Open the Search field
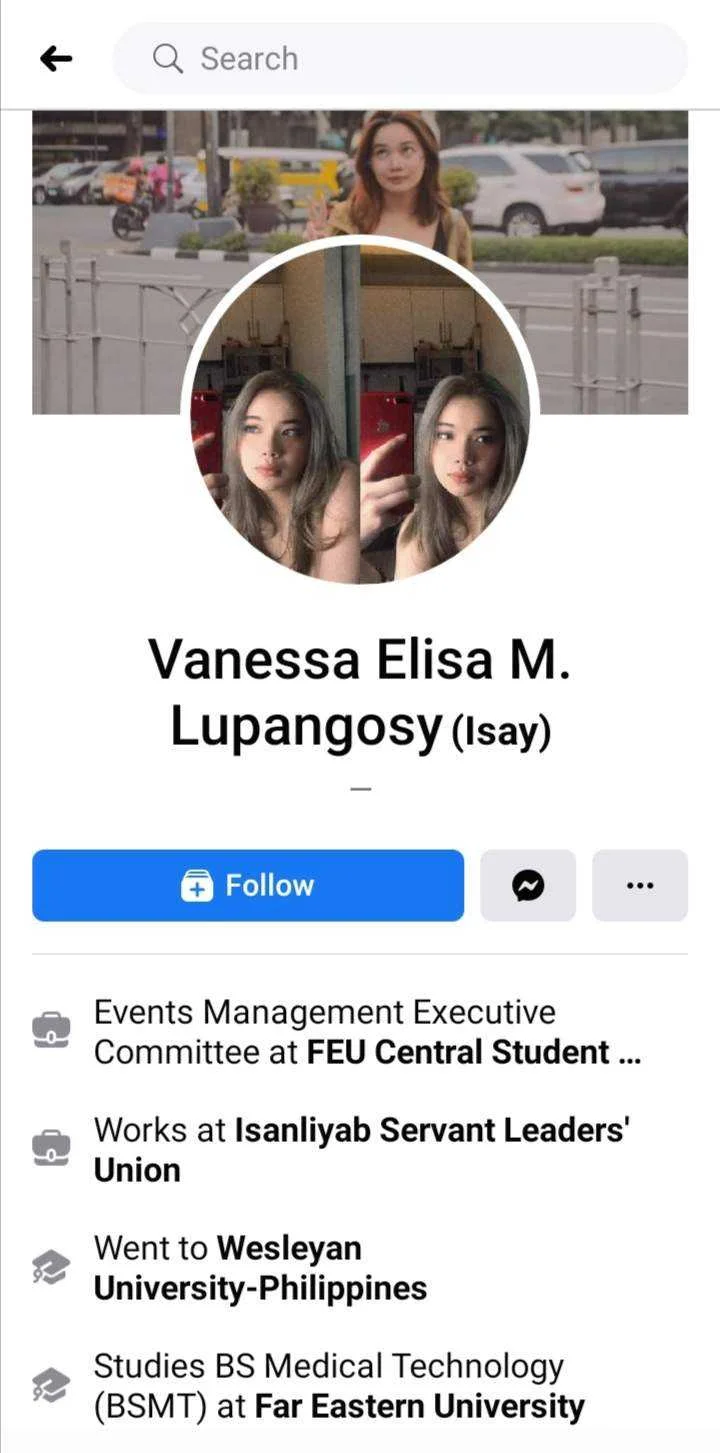 click(x=400, y=59)
